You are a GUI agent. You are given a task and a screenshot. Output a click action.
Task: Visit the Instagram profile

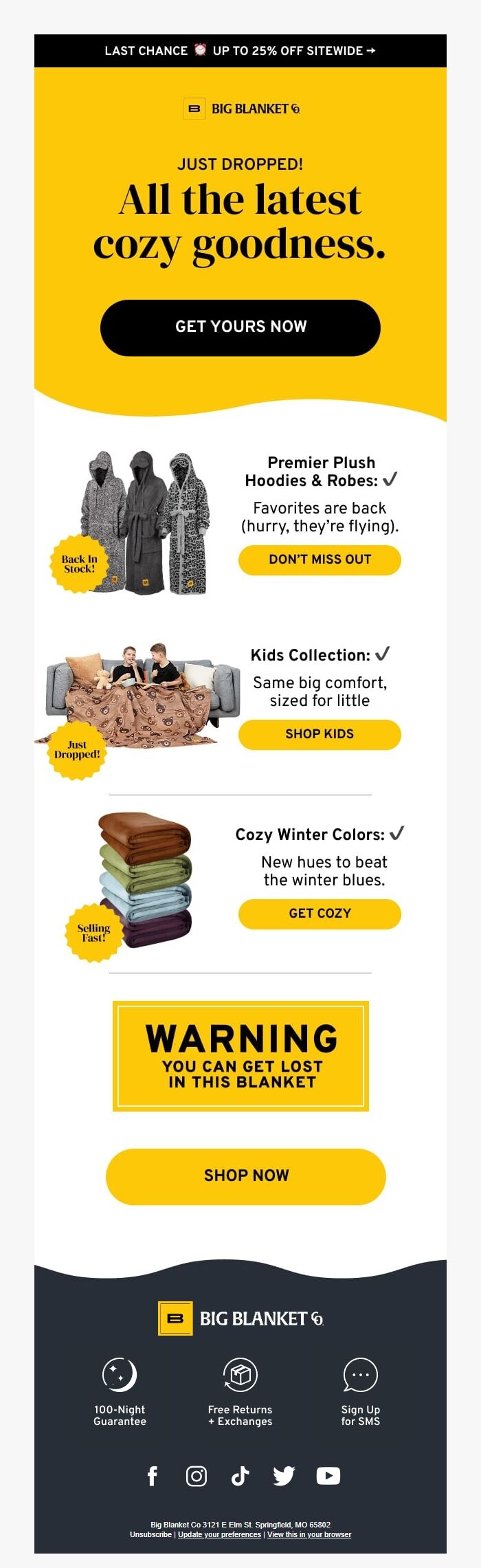[197, 1476]
